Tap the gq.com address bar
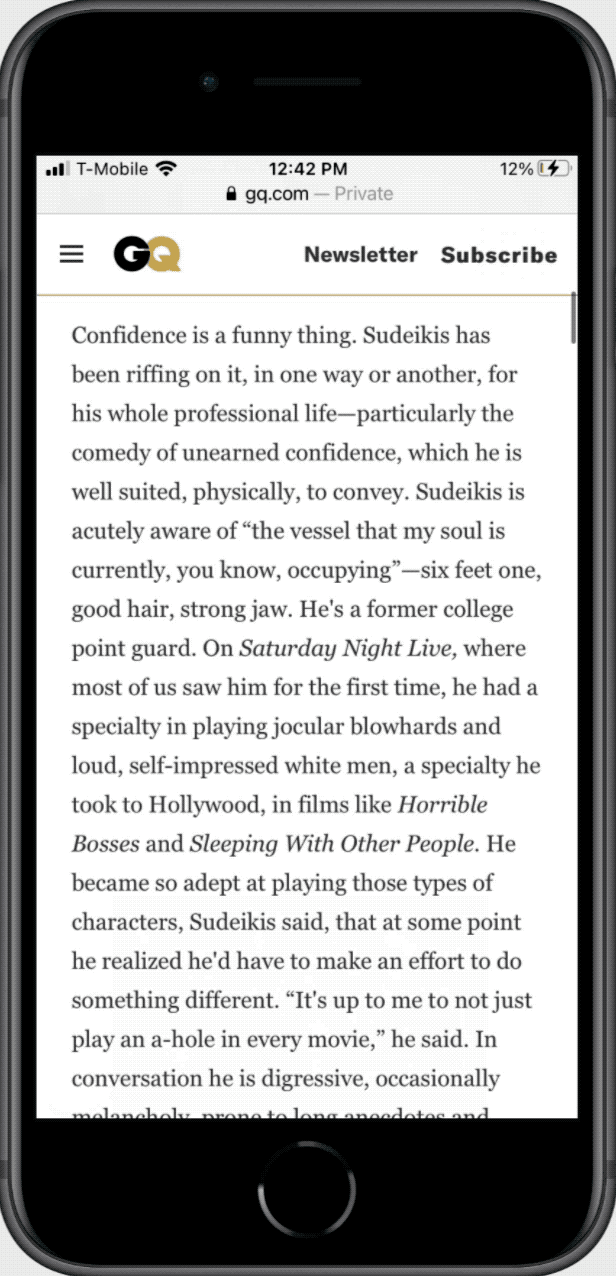Image resolution: width=616 pixels, height=1276 pixels. pos(308,194)
